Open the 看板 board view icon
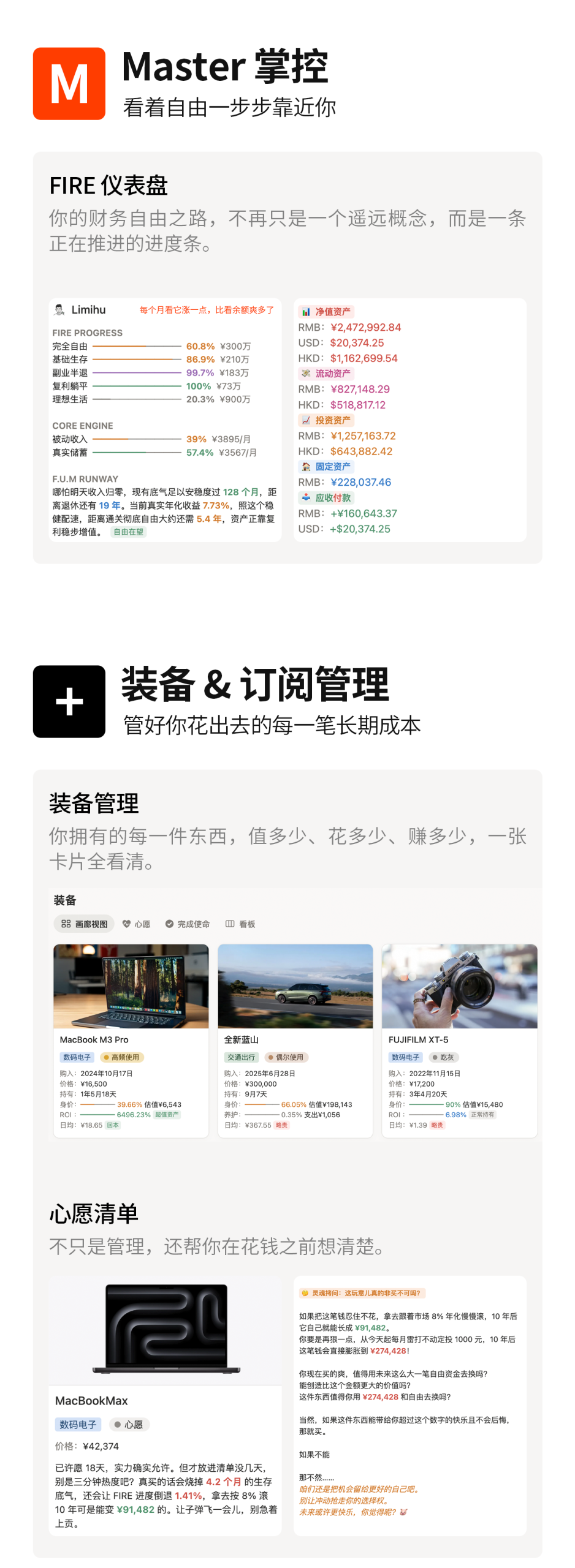 pos(229,923)
